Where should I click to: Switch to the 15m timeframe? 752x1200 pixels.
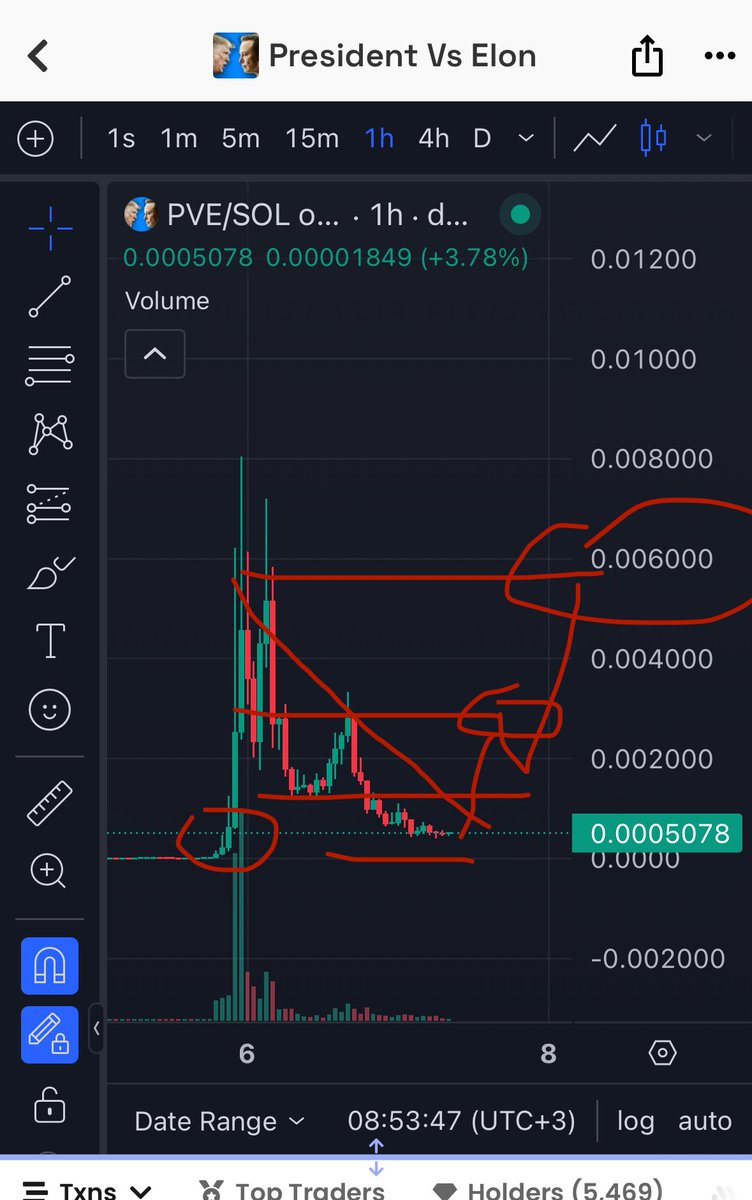click(312, 138)
